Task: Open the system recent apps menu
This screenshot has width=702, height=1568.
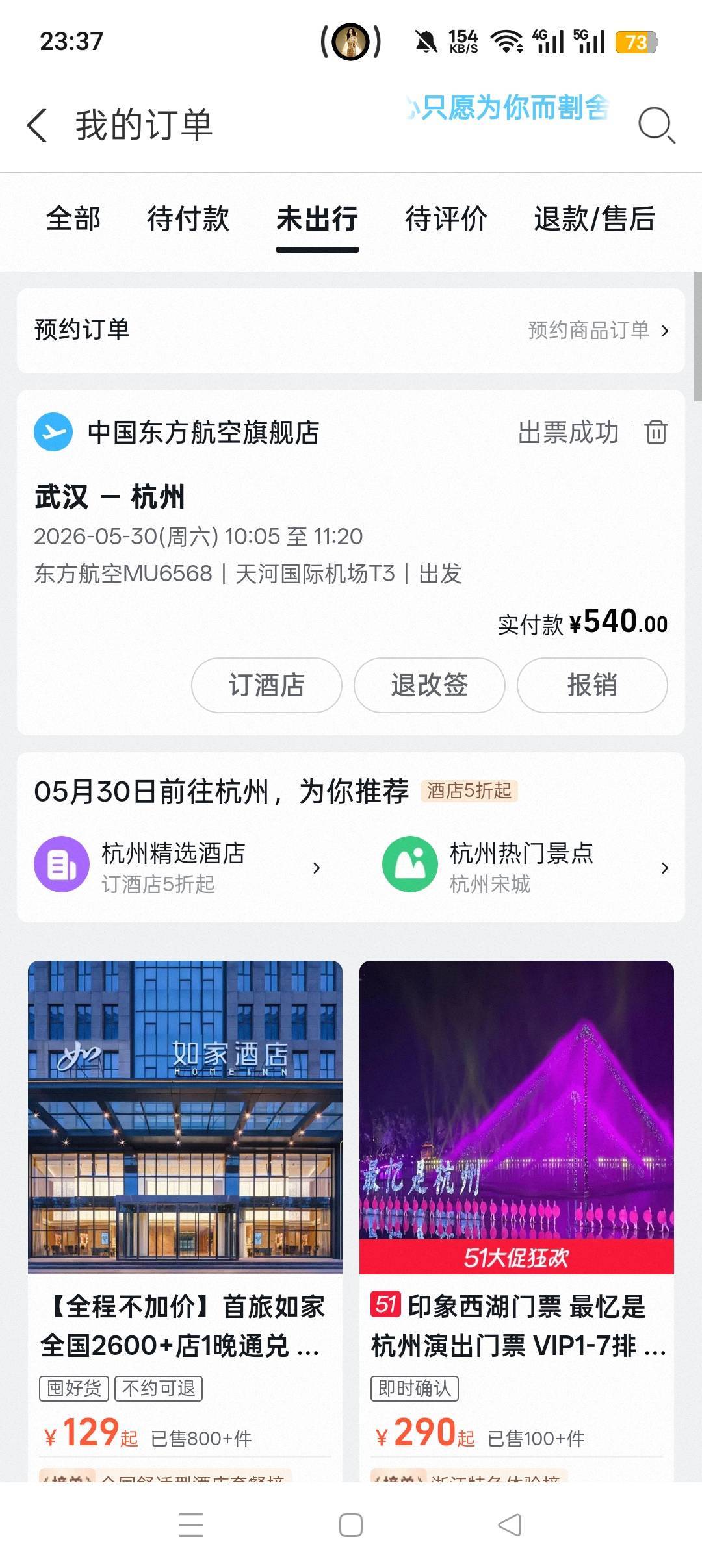Action: pos(190,1525)
